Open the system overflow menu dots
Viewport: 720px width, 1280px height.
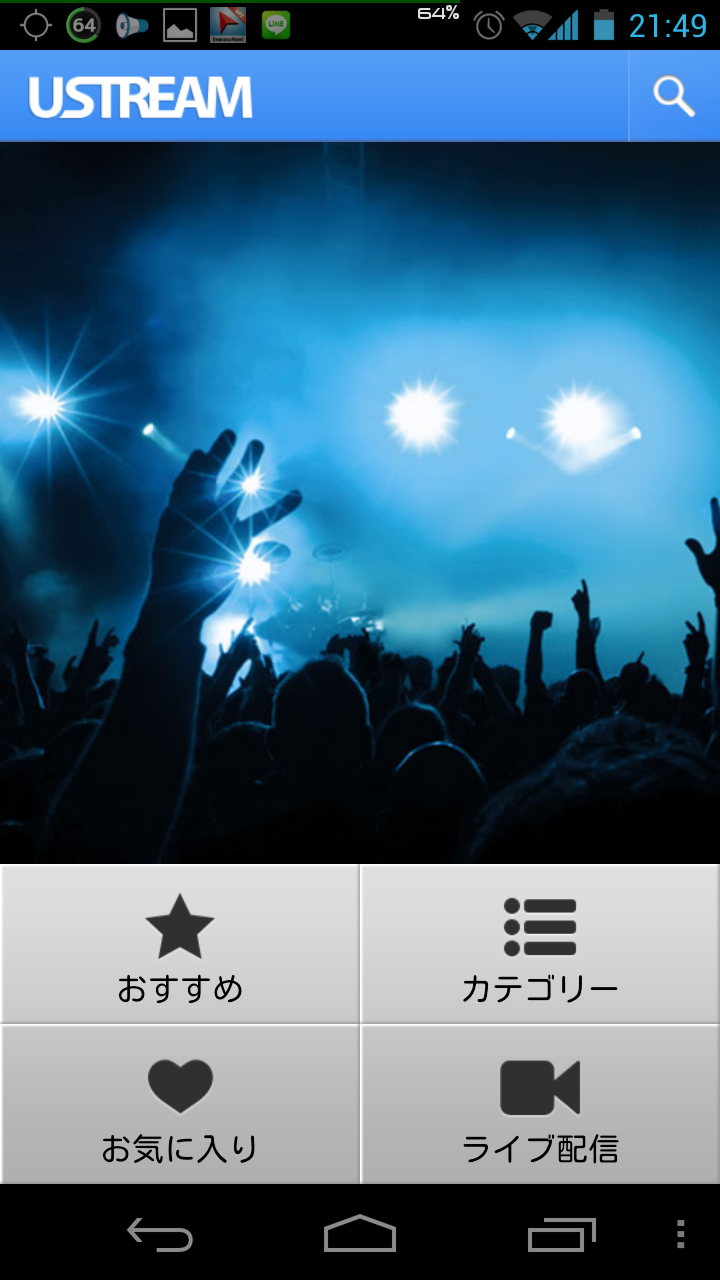point(680,1234)
